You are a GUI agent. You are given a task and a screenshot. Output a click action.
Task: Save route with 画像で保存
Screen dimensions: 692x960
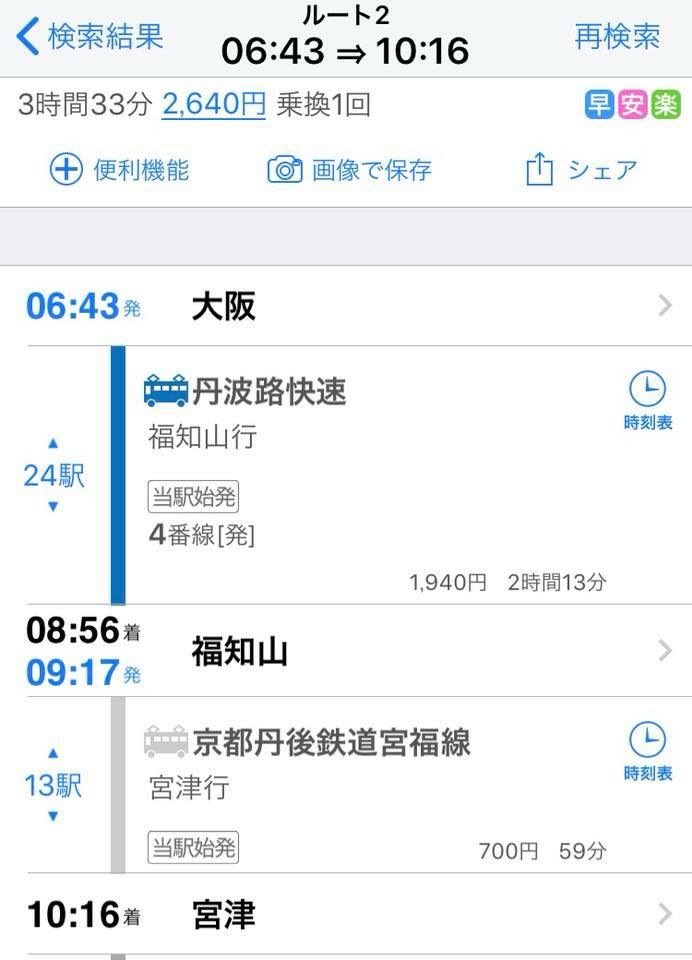point(349,170)
